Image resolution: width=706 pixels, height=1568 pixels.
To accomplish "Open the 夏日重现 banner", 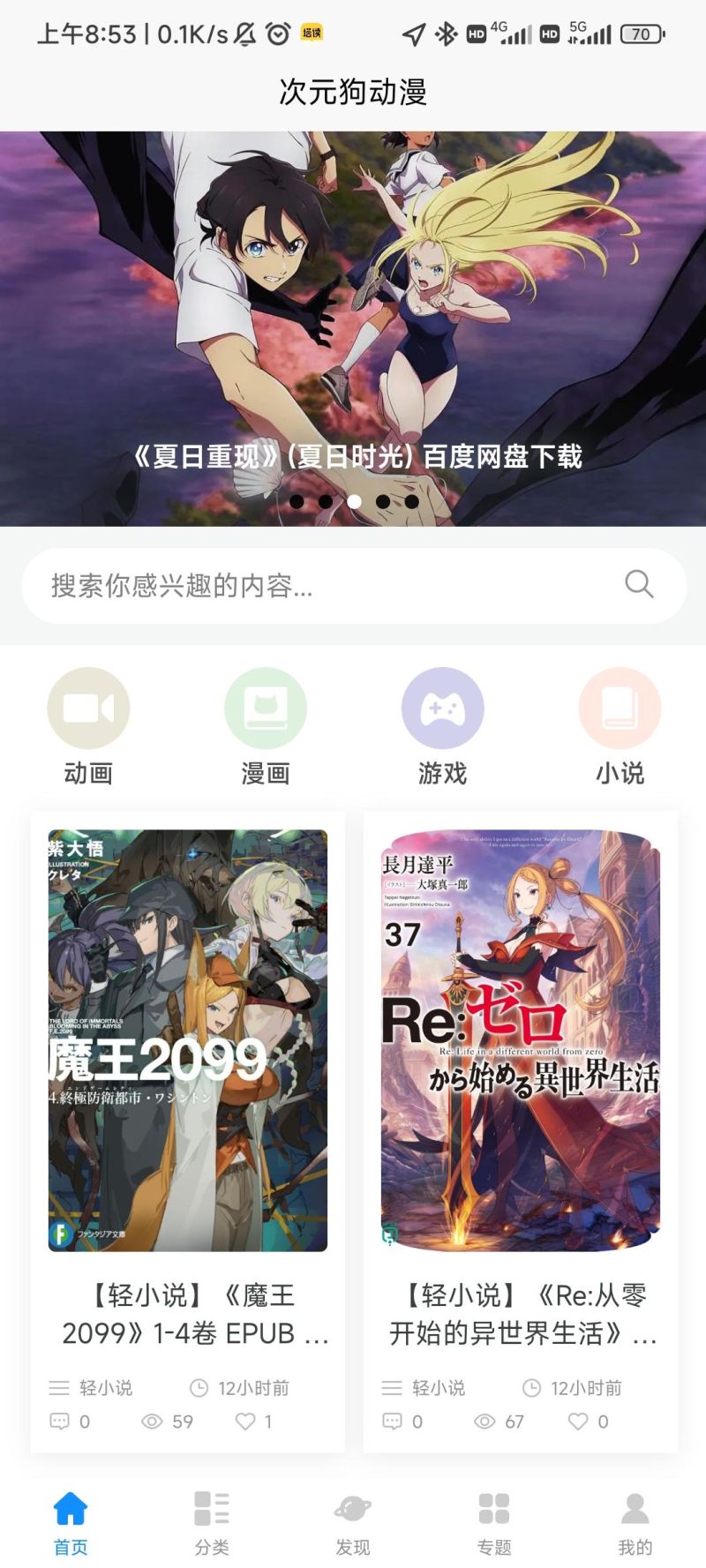I will (x=353, y=328).
